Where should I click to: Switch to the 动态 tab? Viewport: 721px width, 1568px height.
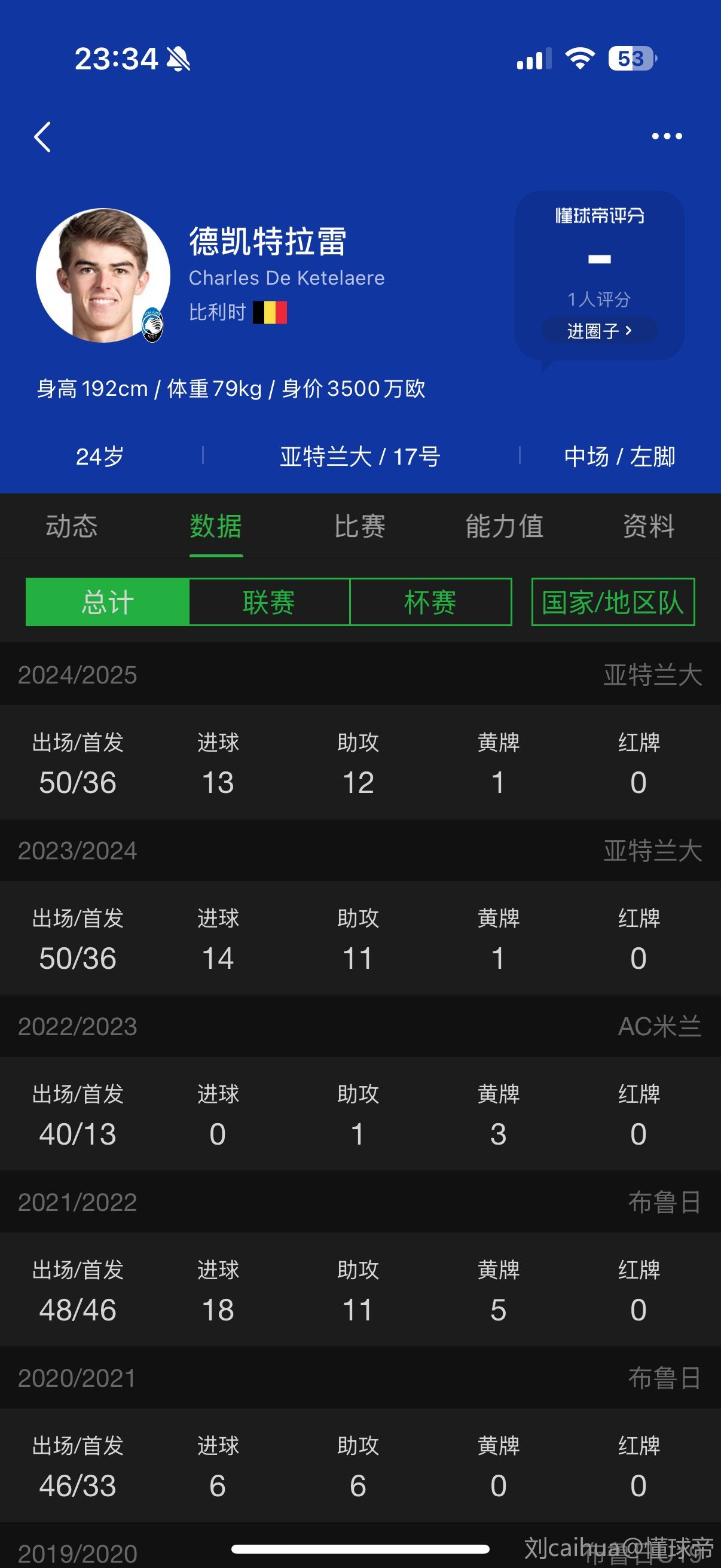tap(71, 526)
